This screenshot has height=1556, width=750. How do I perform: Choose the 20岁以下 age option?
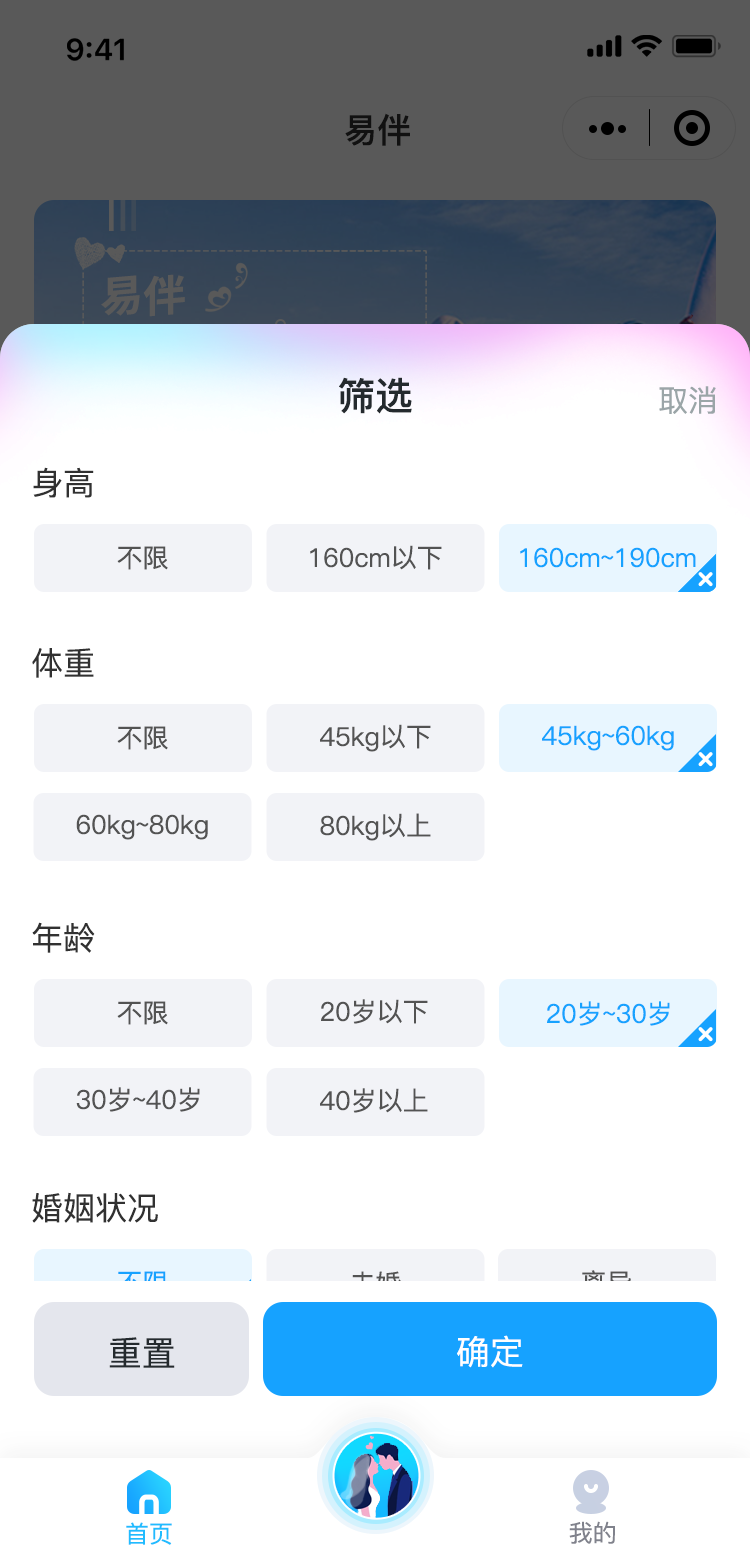click(x=375, y=1013)
